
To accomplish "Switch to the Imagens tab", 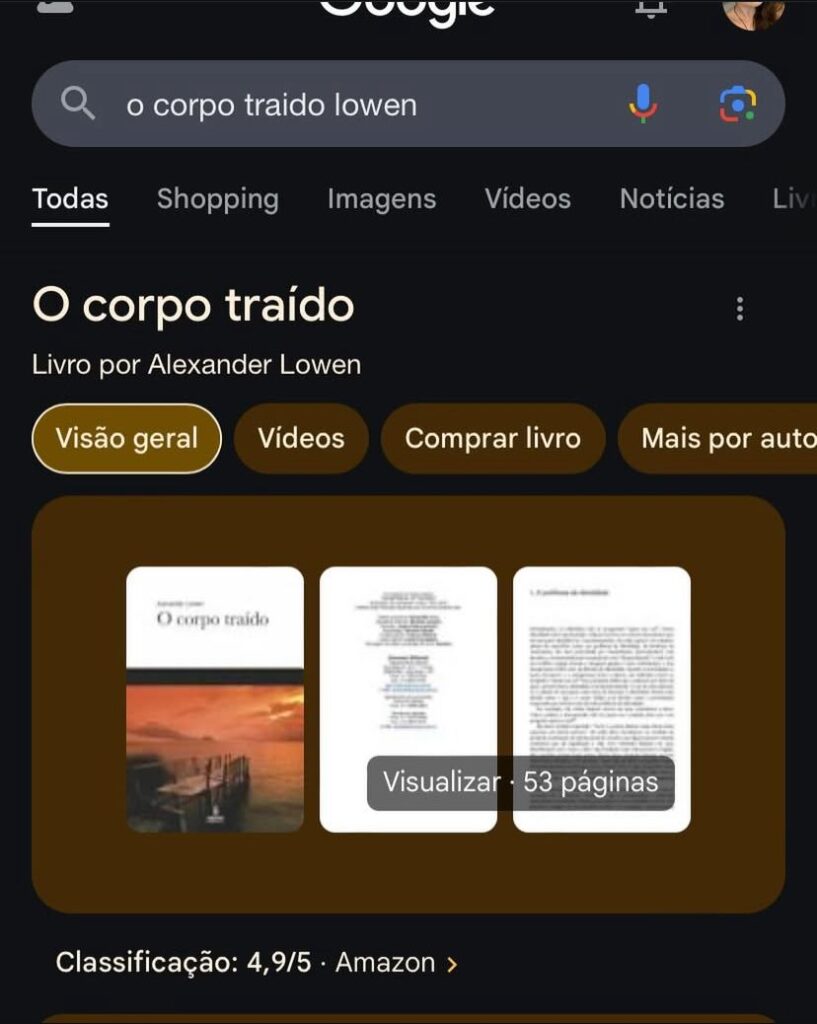I will (x=381, y=198).
